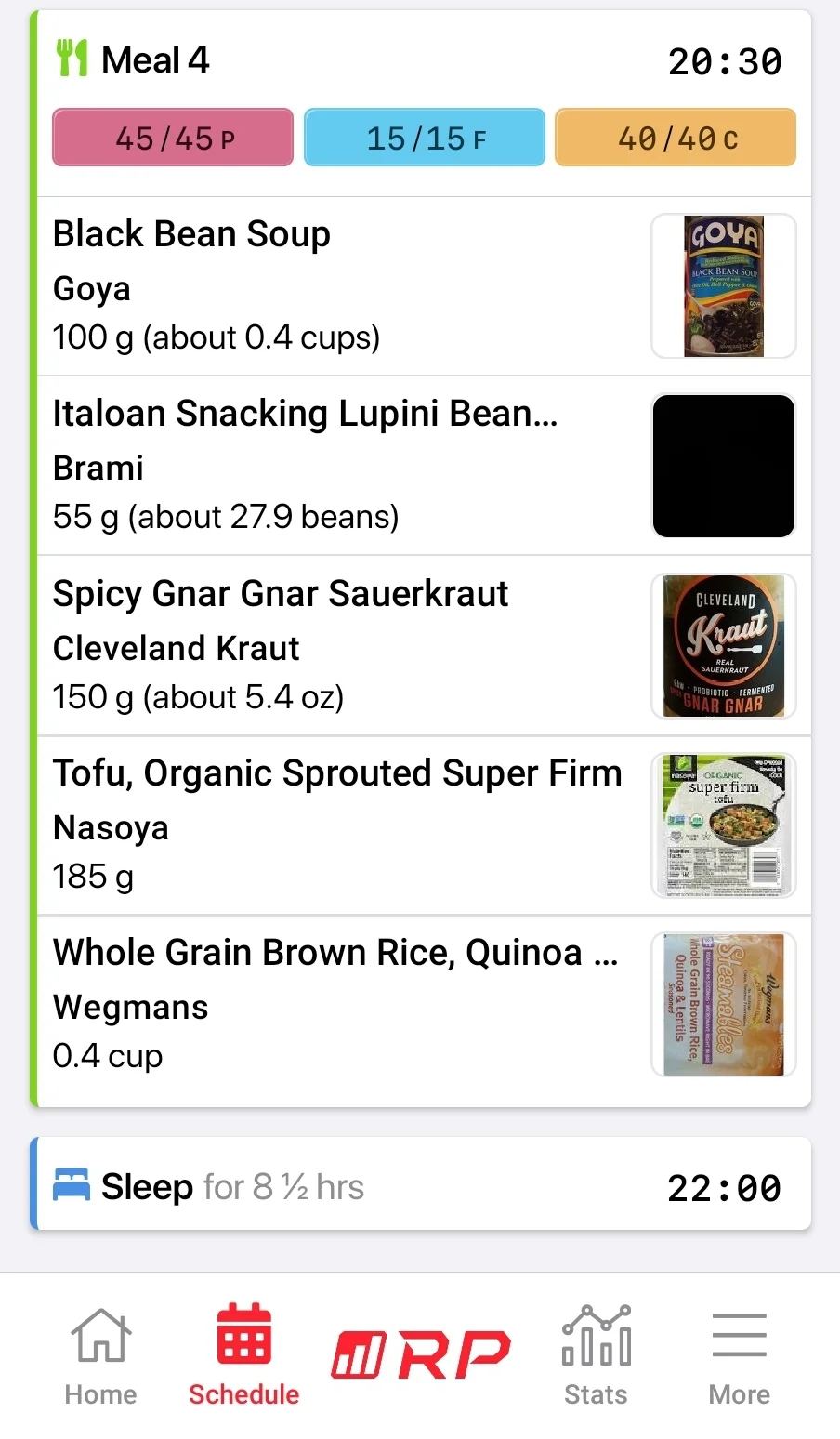Go to the Home tab
Screen dimensions: 840x1439
(100, 1355)
